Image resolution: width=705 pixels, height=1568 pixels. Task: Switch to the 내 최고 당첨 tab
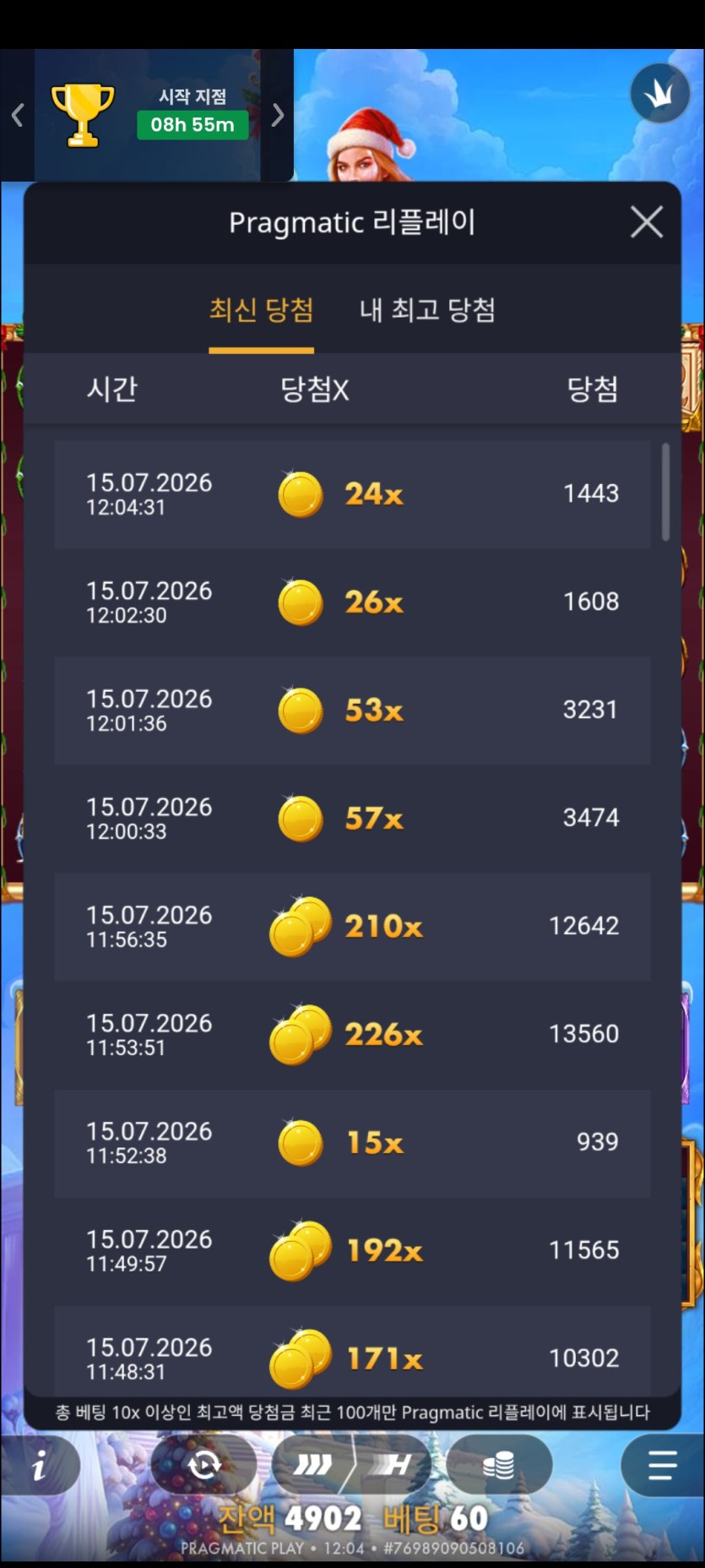point(427,310)
